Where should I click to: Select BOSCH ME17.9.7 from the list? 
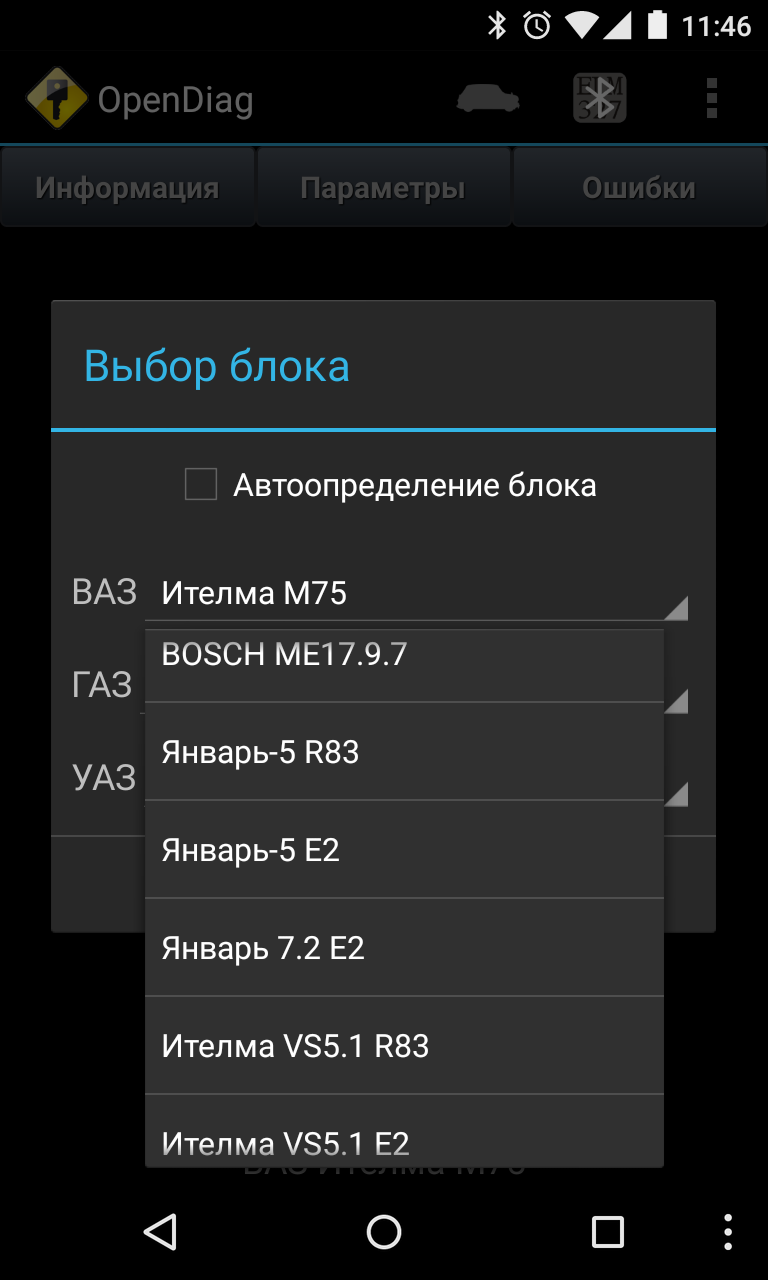coord(404,665)
